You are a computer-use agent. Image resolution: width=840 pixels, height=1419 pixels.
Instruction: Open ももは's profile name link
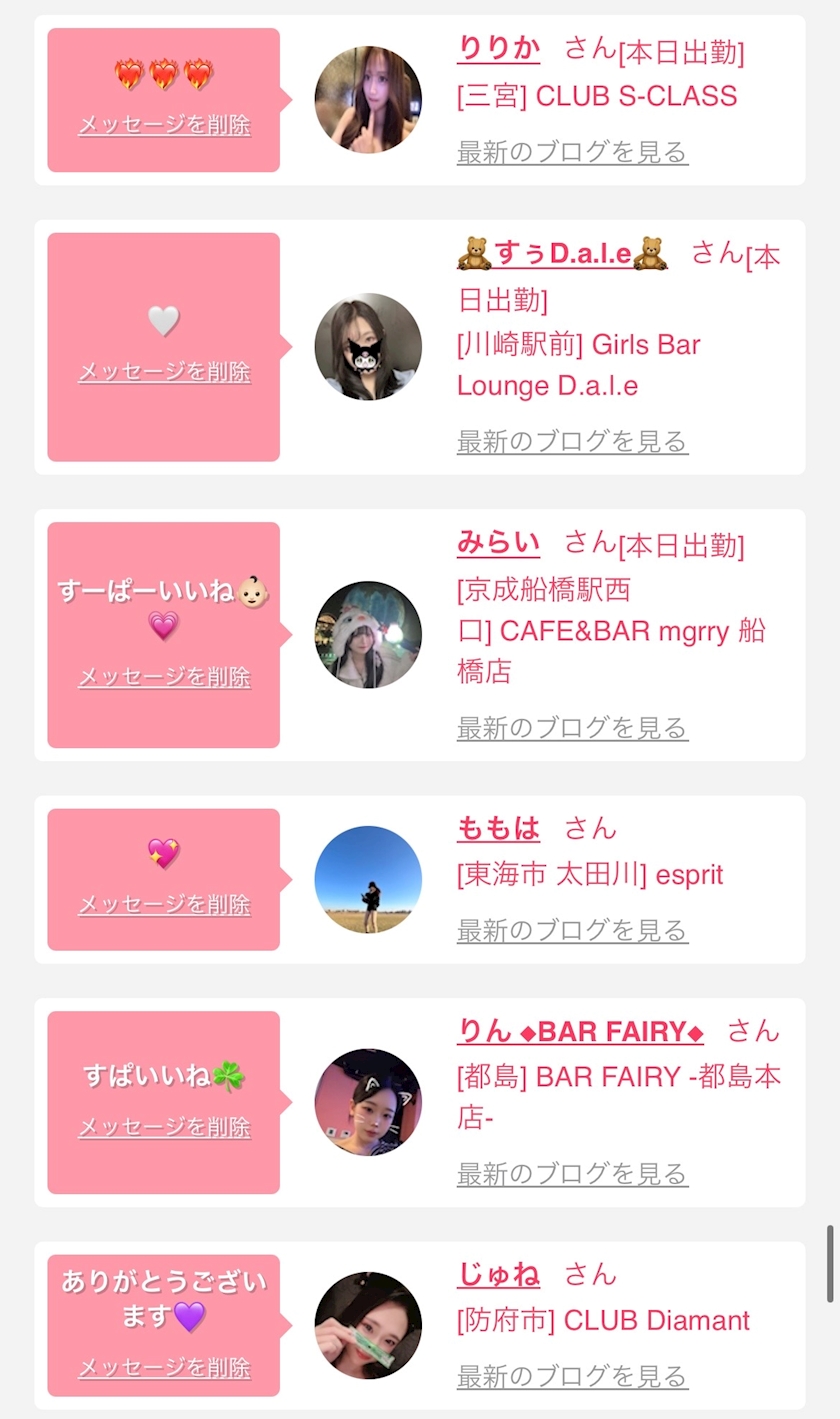(x=498, y=828)
